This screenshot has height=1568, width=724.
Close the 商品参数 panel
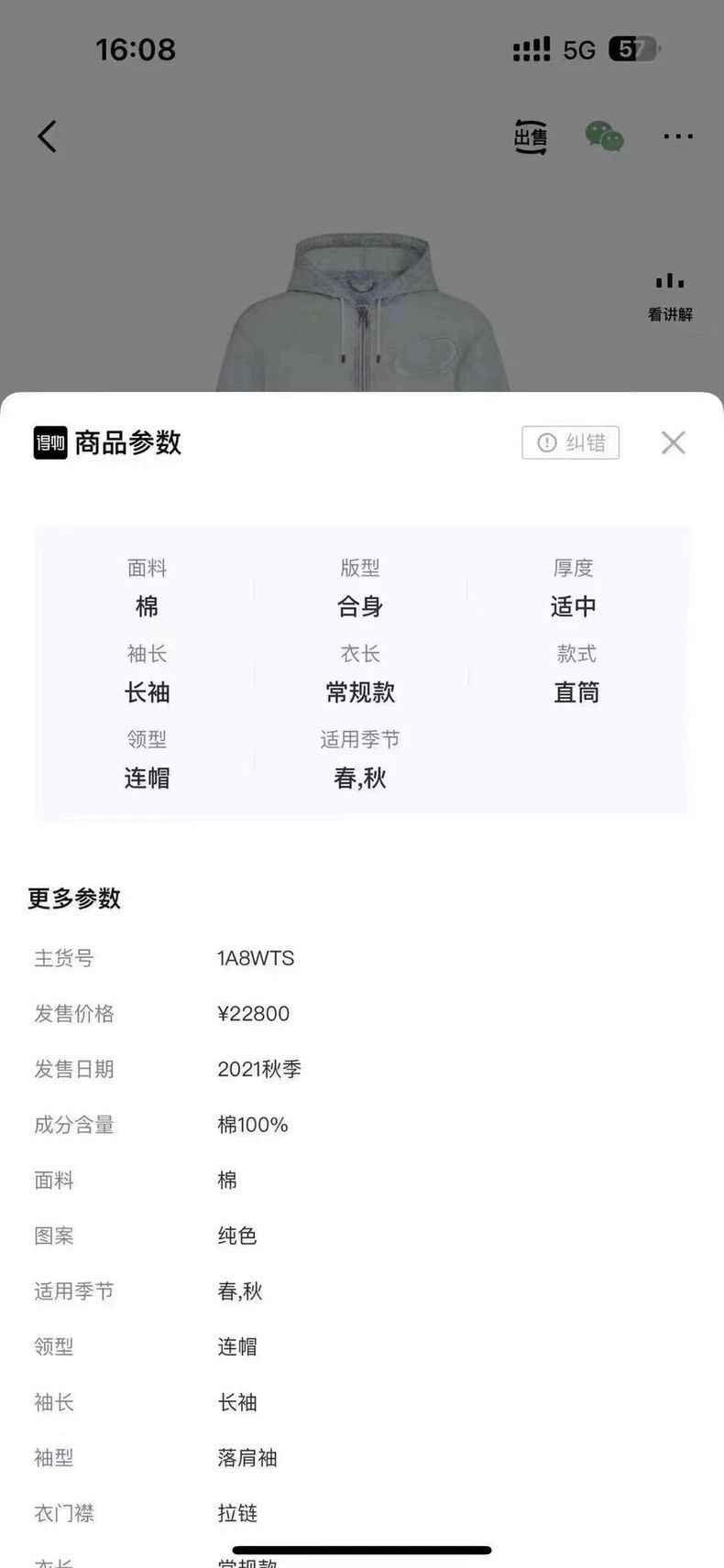tap(673, 442)
